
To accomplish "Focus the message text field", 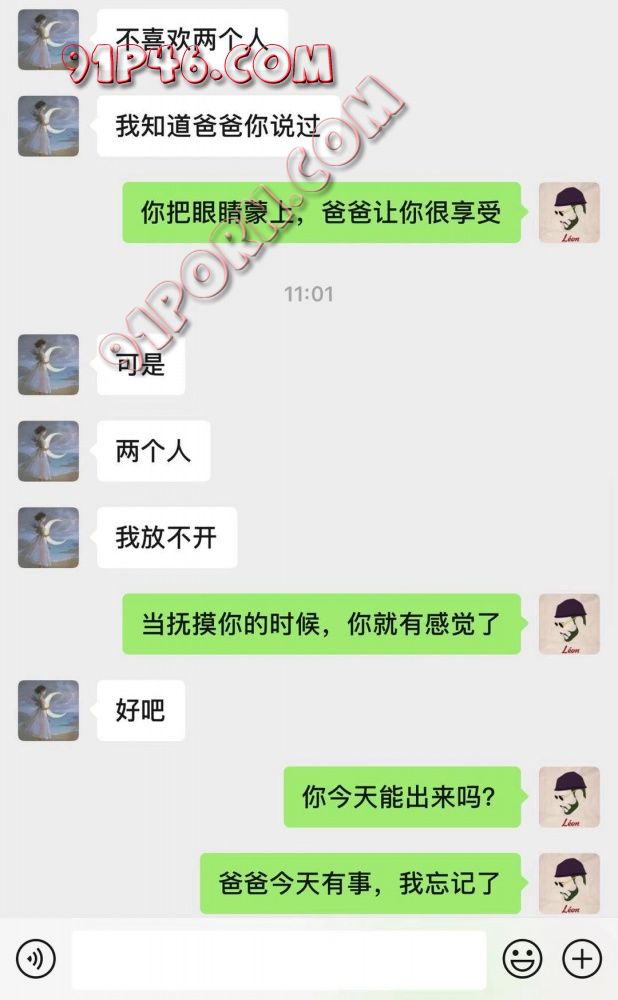I will [x=278, y=960].
